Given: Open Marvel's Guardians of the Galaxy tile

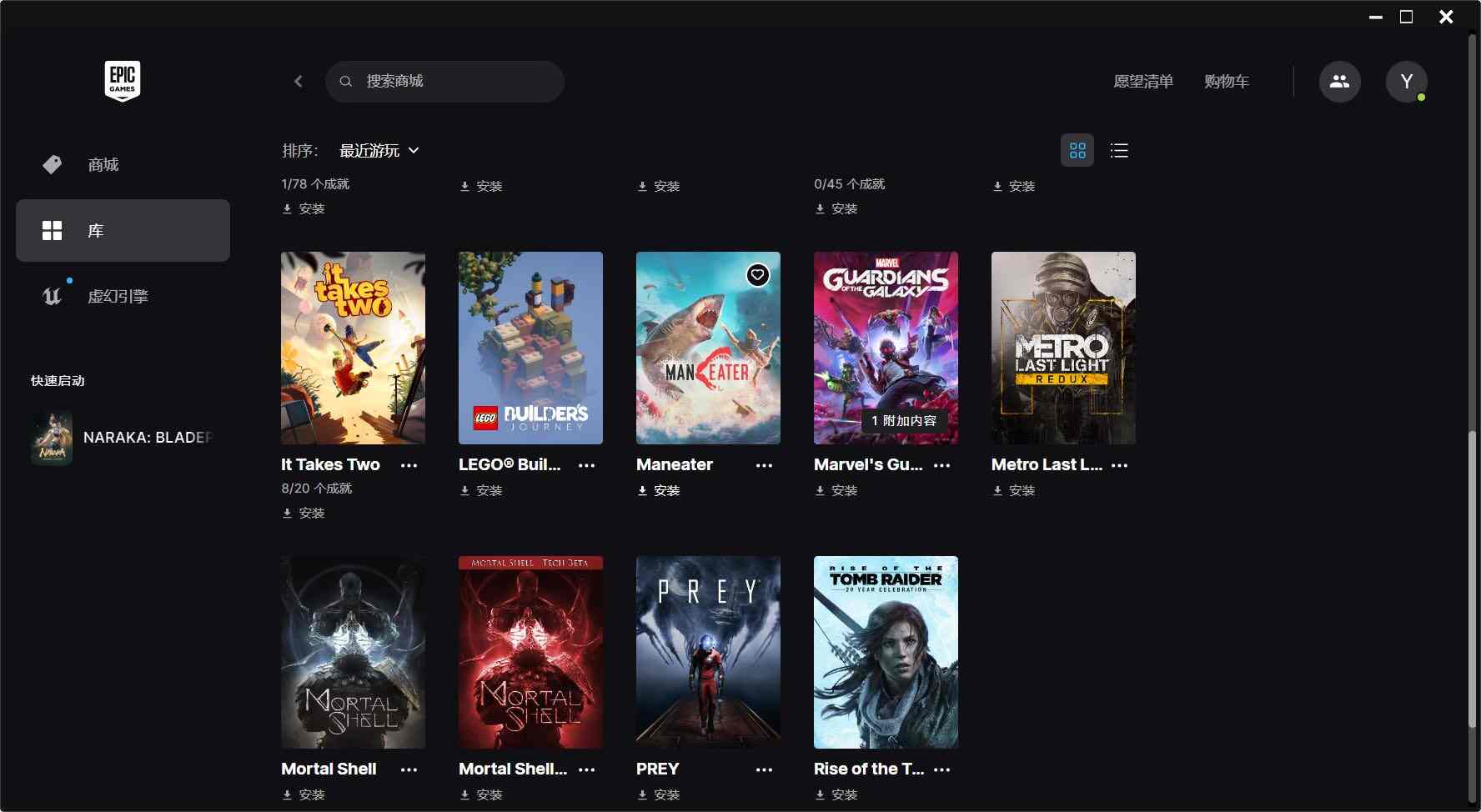Looking at the screenshot, I should coord(886,348).
